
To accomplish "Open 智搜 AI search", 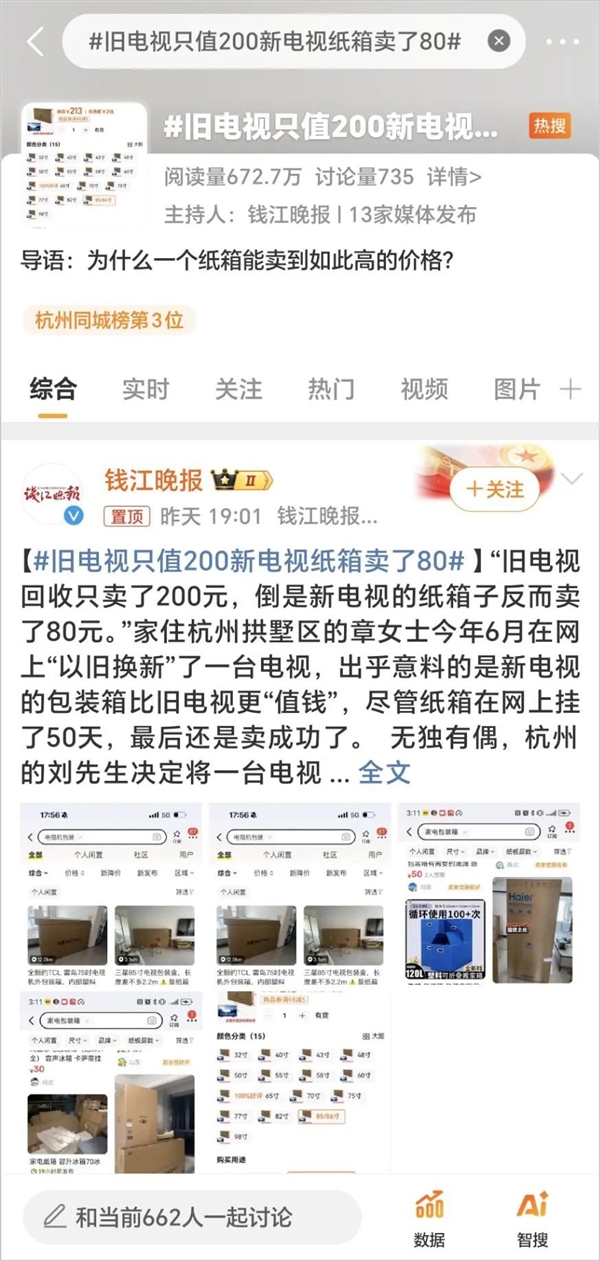I will pyautogui.click(x=532, y=1217).
